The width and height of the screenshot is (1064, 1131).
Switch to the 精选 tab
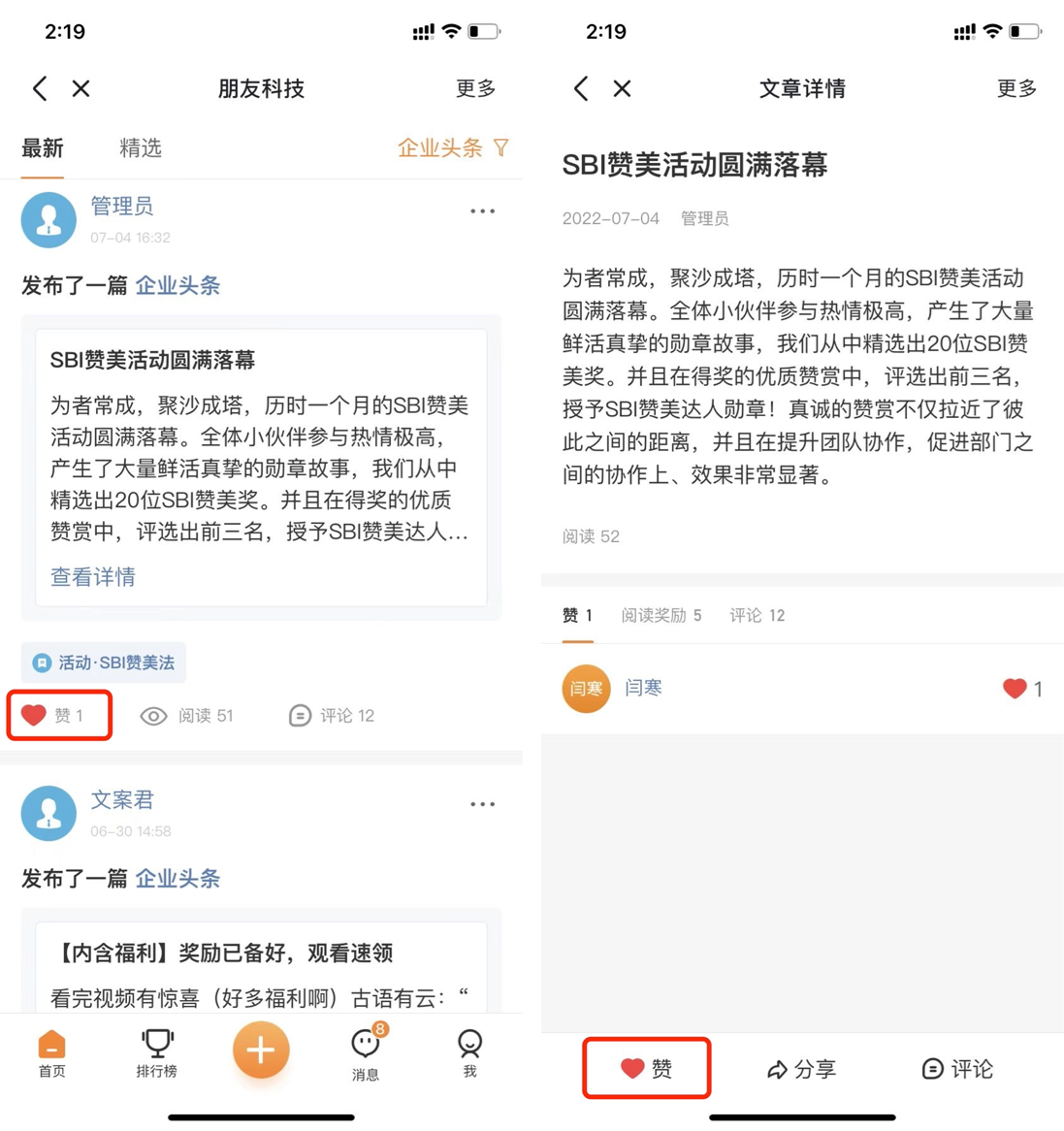point(141,148)
